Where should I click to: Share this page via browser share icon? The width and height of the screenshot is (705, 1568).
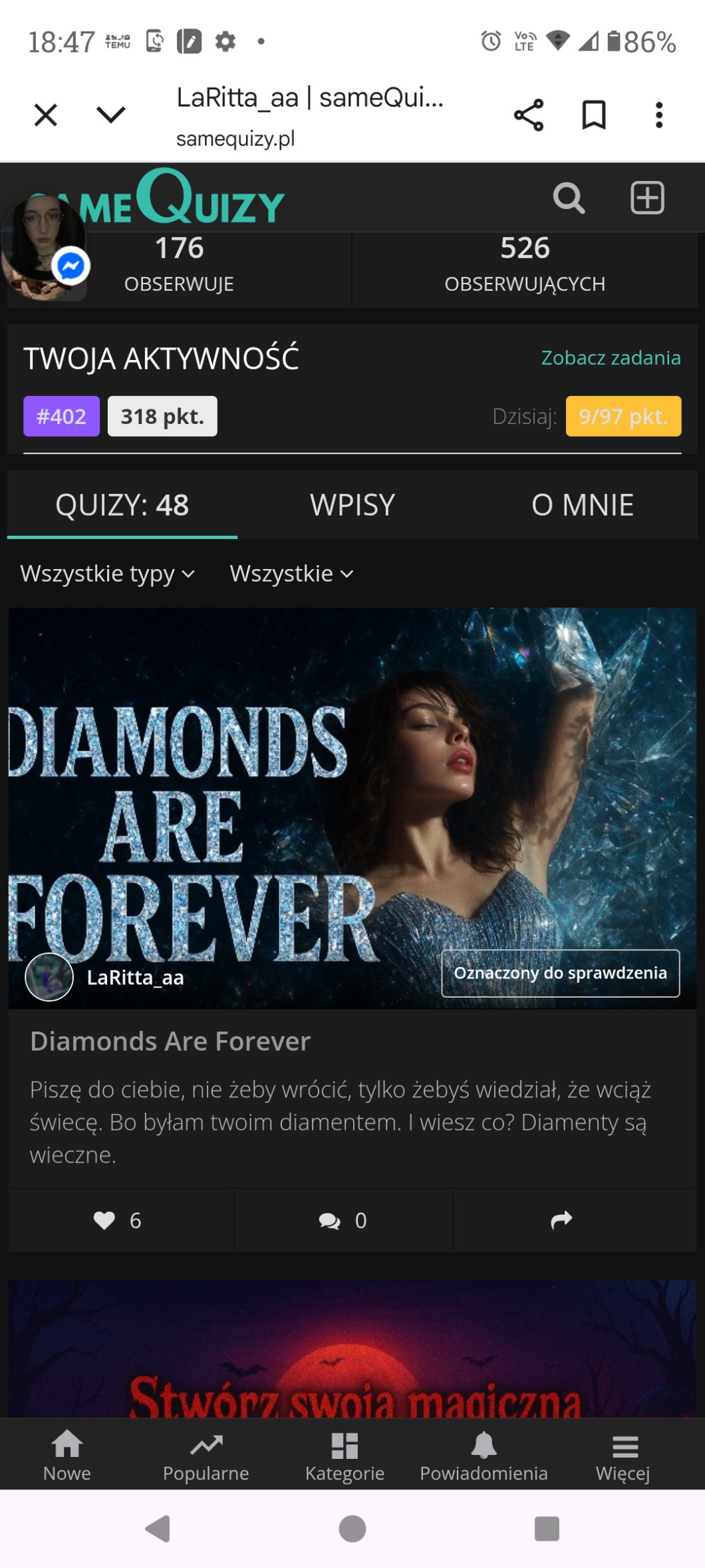(528, 115)
